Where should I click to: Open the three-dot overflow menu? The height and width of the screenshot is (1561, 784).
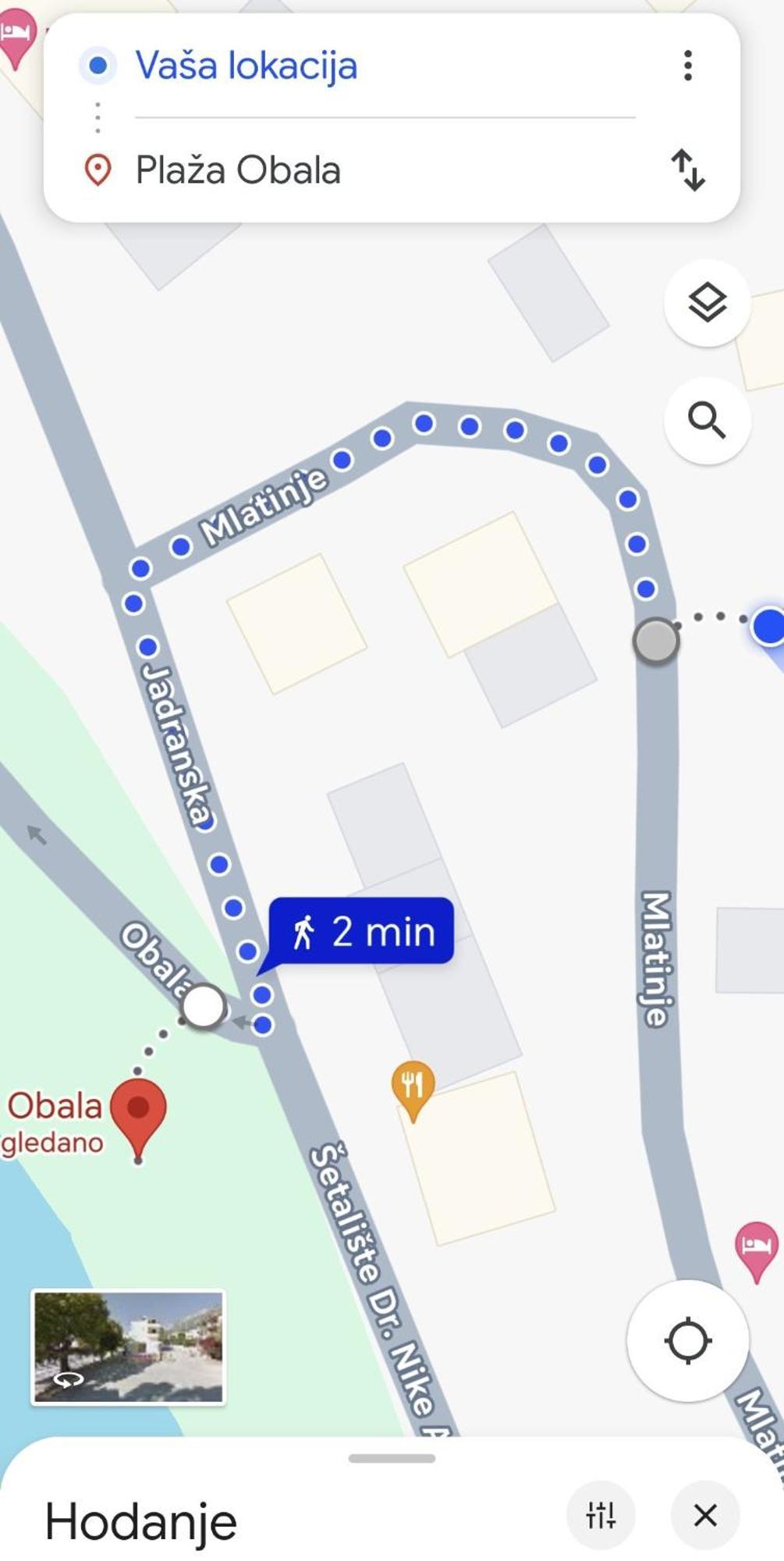click(x=687, y=66)
